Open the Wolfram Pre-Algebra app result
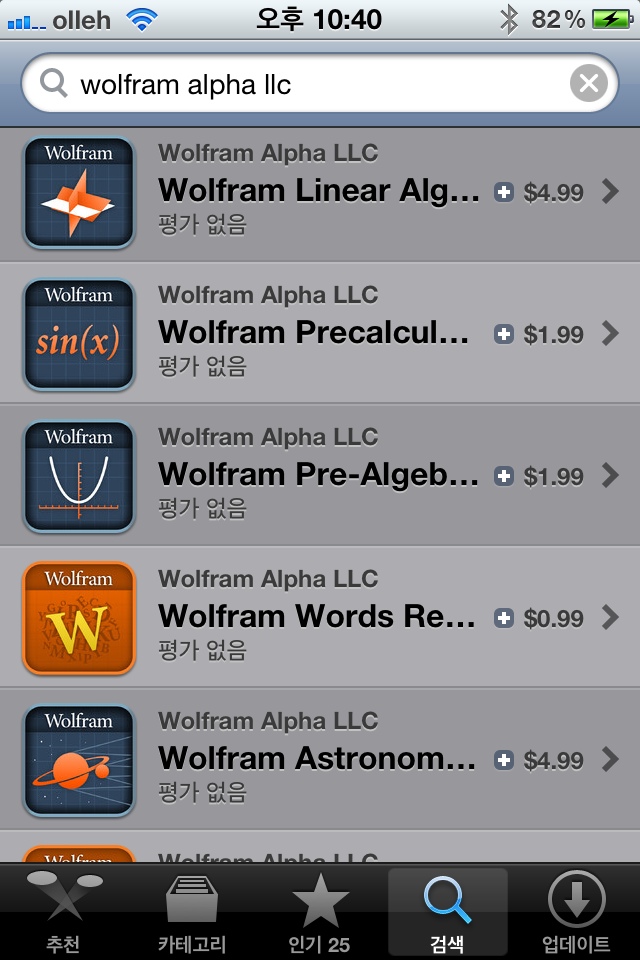 click(320, 476)
